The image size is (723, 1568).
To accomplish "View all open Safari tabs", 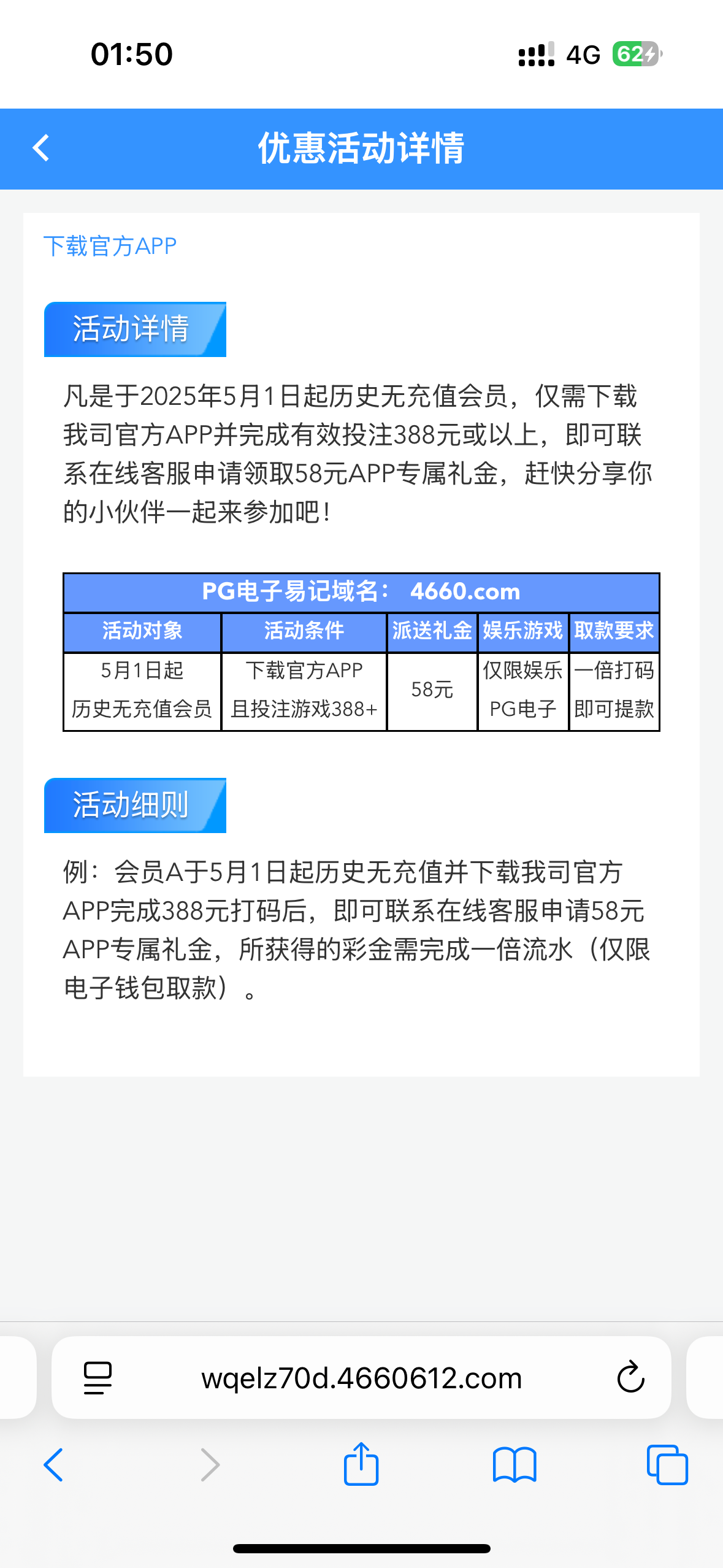I will tap(667, 1465).
